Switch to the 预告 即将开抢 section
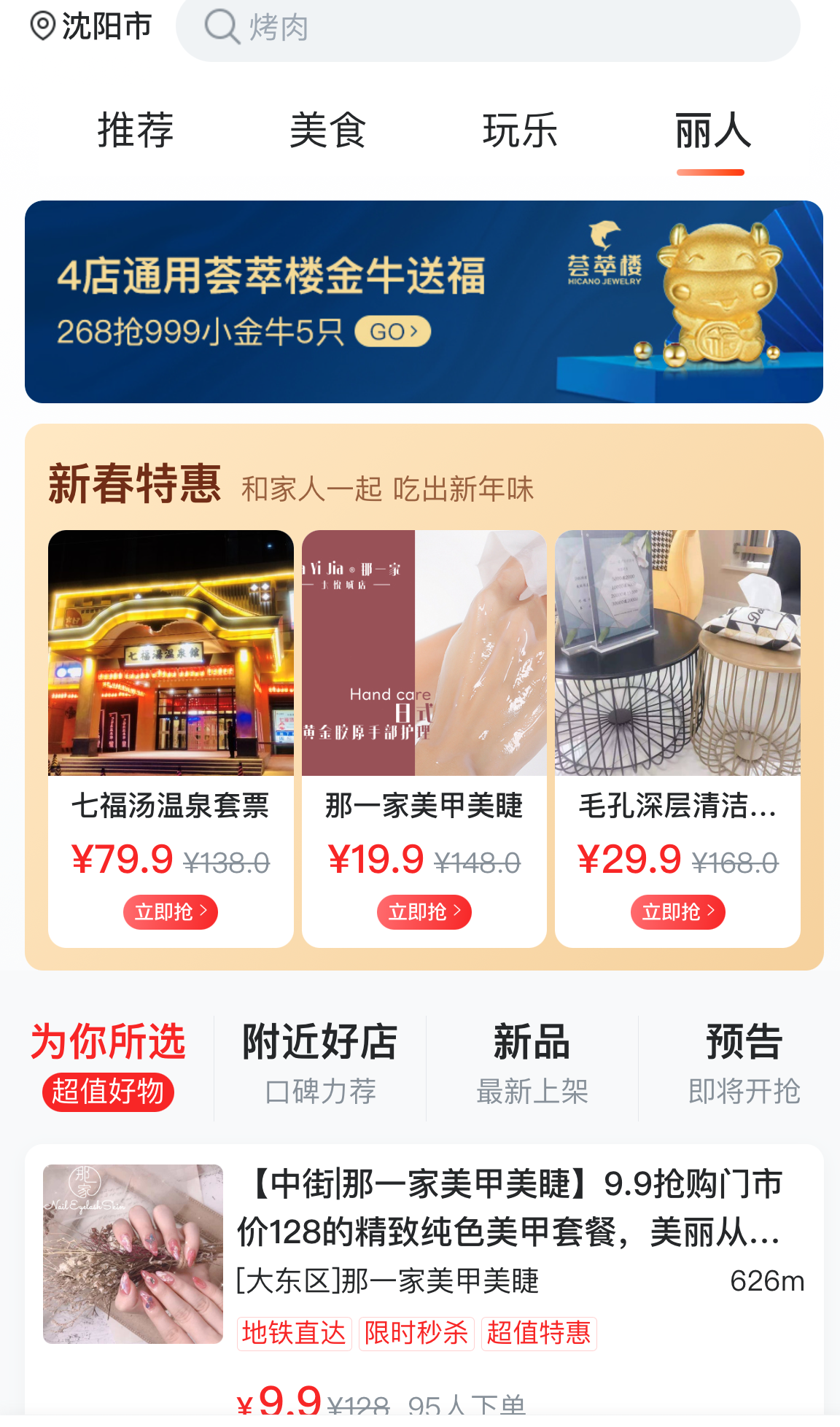 tap(744, 1065)
